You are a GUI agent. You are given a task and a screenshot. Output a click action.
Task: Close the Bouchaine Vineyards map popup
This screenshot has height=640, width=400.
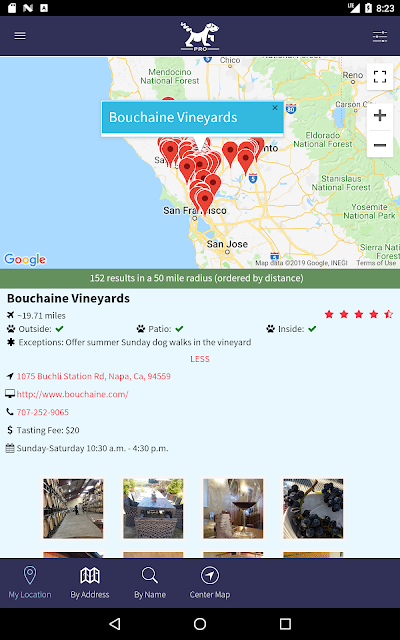coord(275,108)
